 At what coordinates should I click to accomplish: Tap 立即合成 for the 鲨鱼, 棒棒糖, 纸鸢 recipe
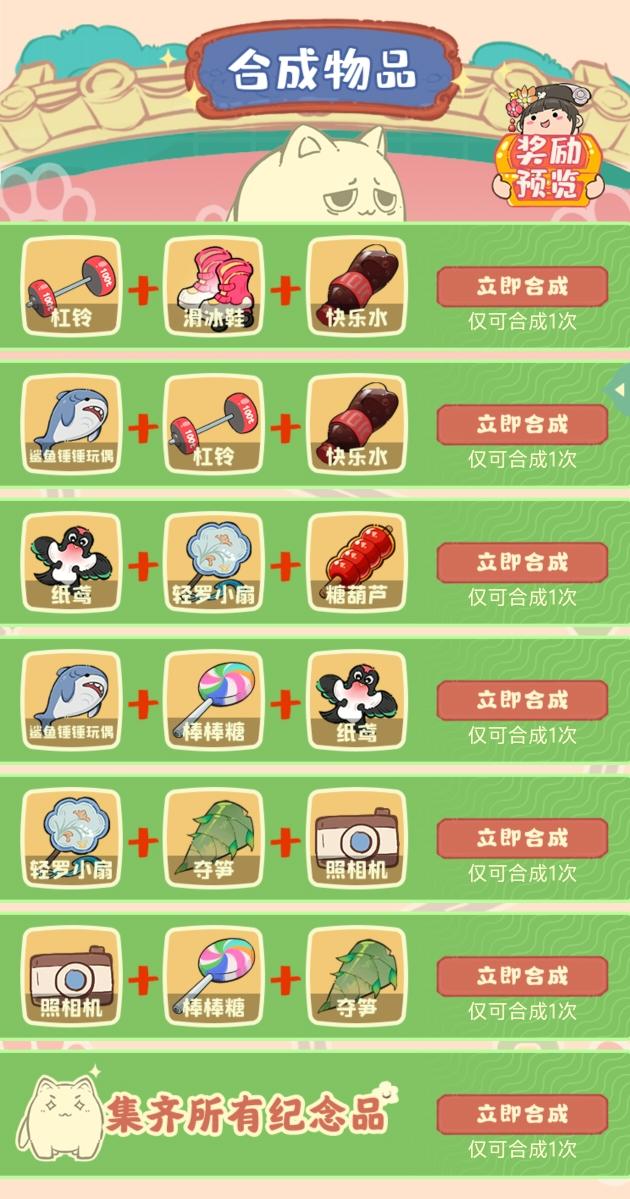522,700
